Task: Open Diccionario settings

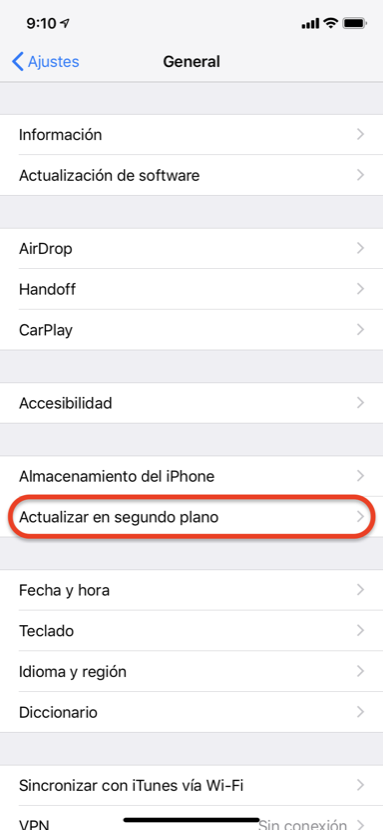Action: click(x=192, y=712)
